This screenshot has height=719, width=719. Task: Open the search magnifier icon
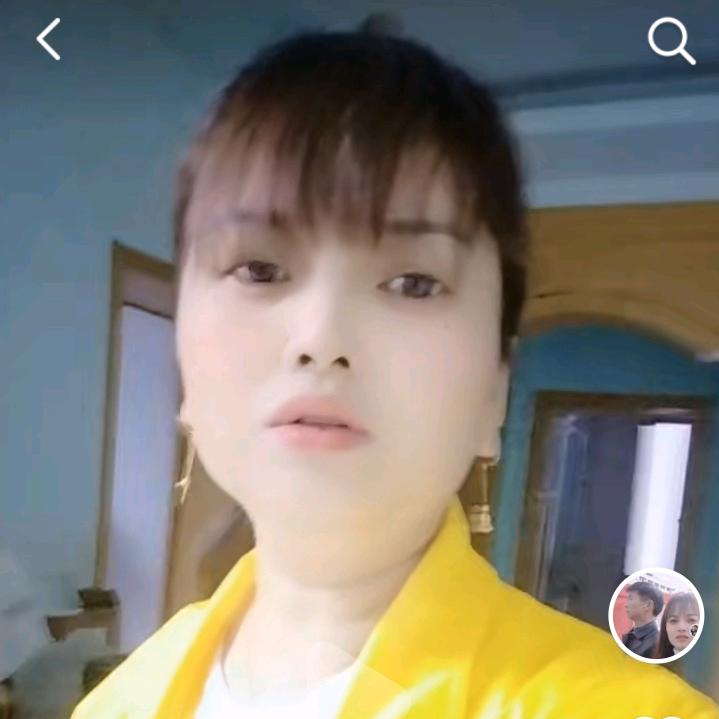tap(670, 41)
